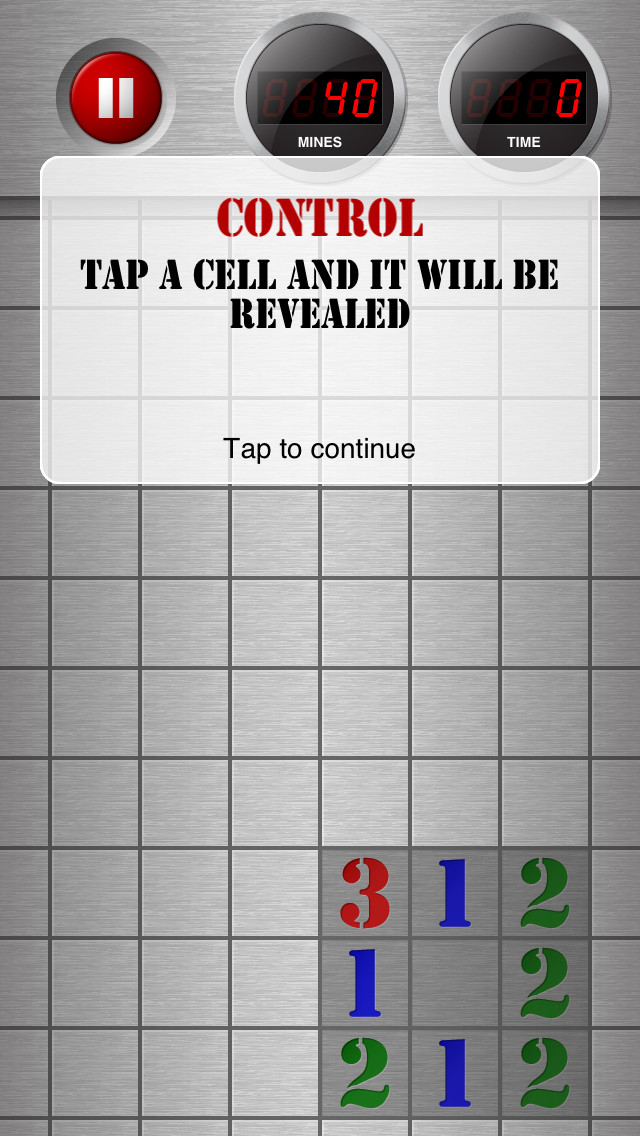Tap to continue past the control tip
The image size is (640, 1136).
coord(319,449)
